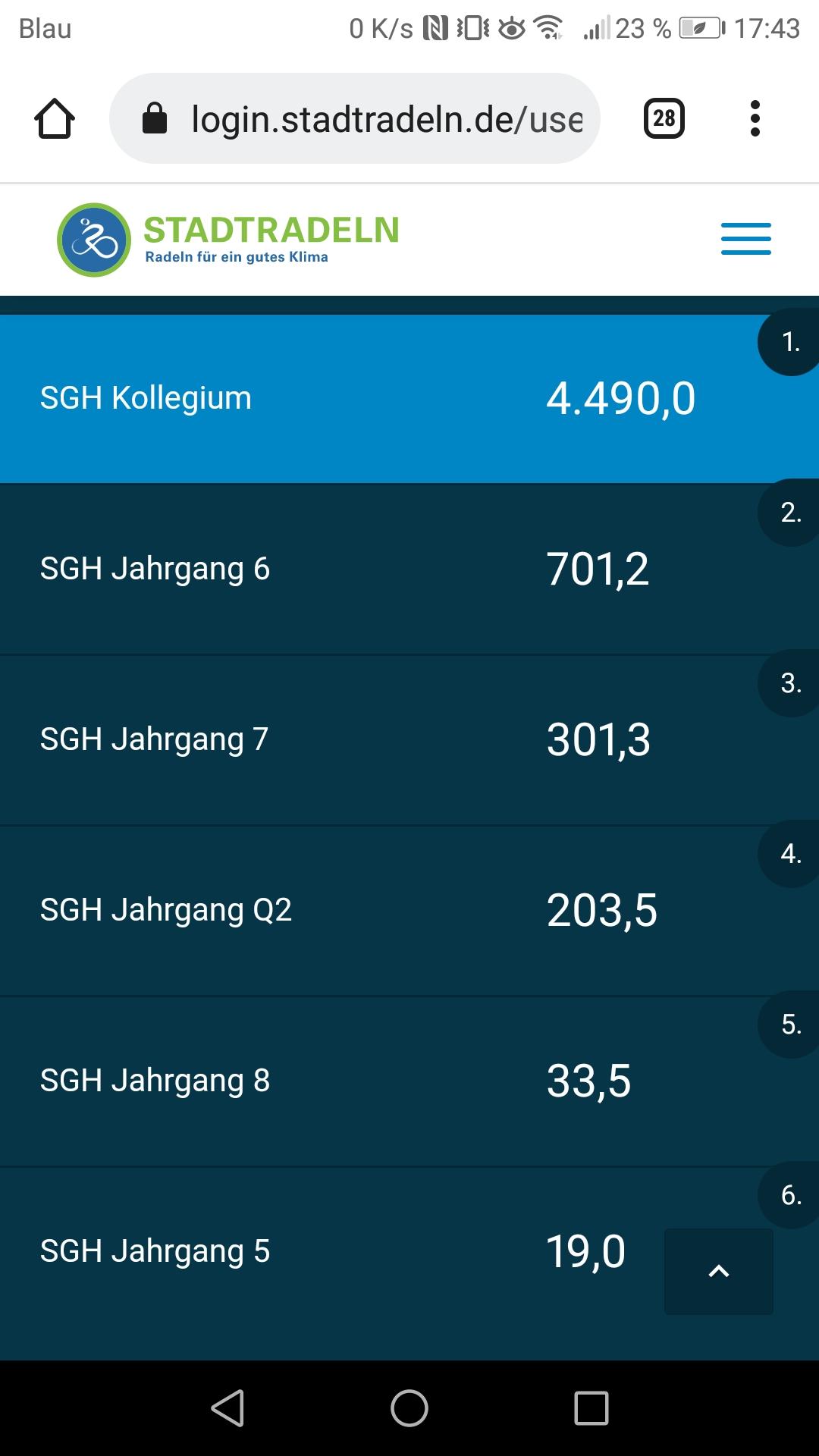This screenshot has width=819, height=1456.
Task: Edit the login.stadtradeln.de address bar
Action: (355, 118)
